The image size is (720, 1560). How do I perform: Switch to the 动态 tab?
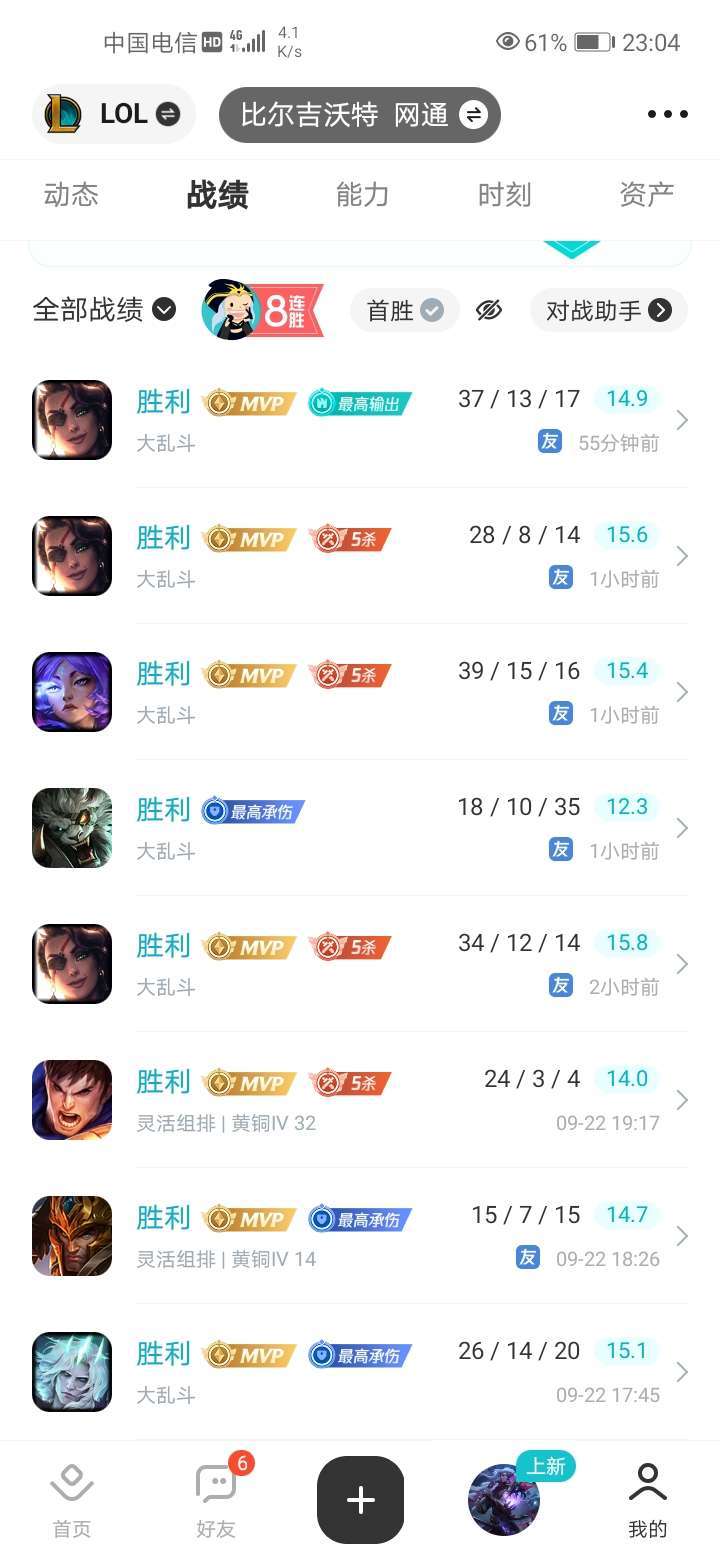click(x=71, y=195)
